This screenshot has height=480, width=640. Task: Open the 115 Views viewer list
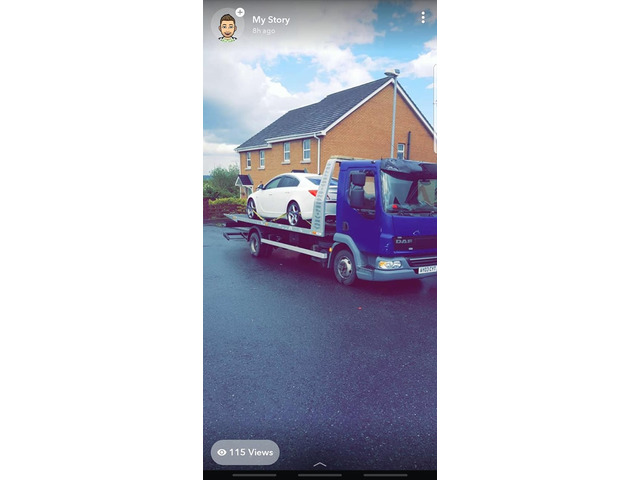coord(245,452)
